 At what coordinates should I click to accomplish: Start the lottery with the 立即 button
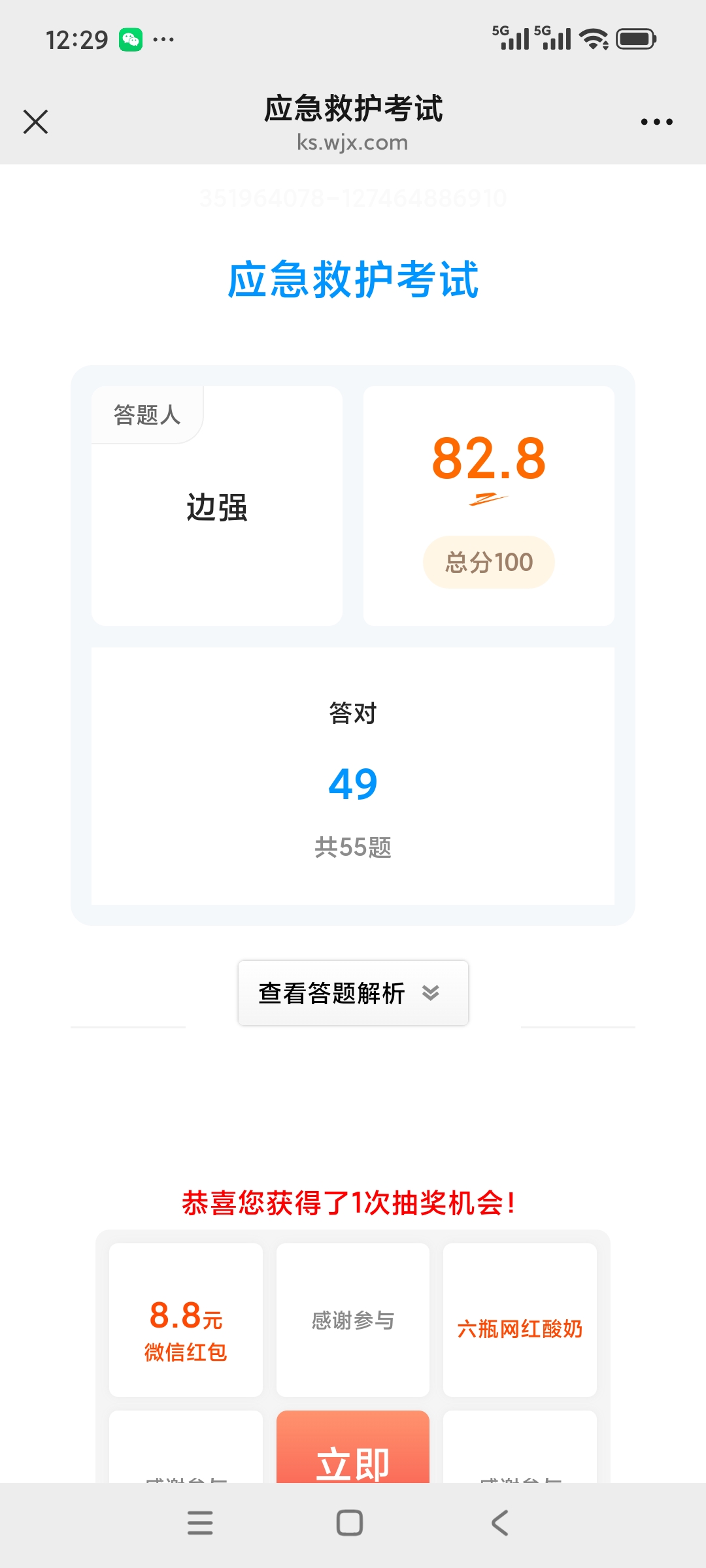pyautogui.click(x=353, y=1446)
